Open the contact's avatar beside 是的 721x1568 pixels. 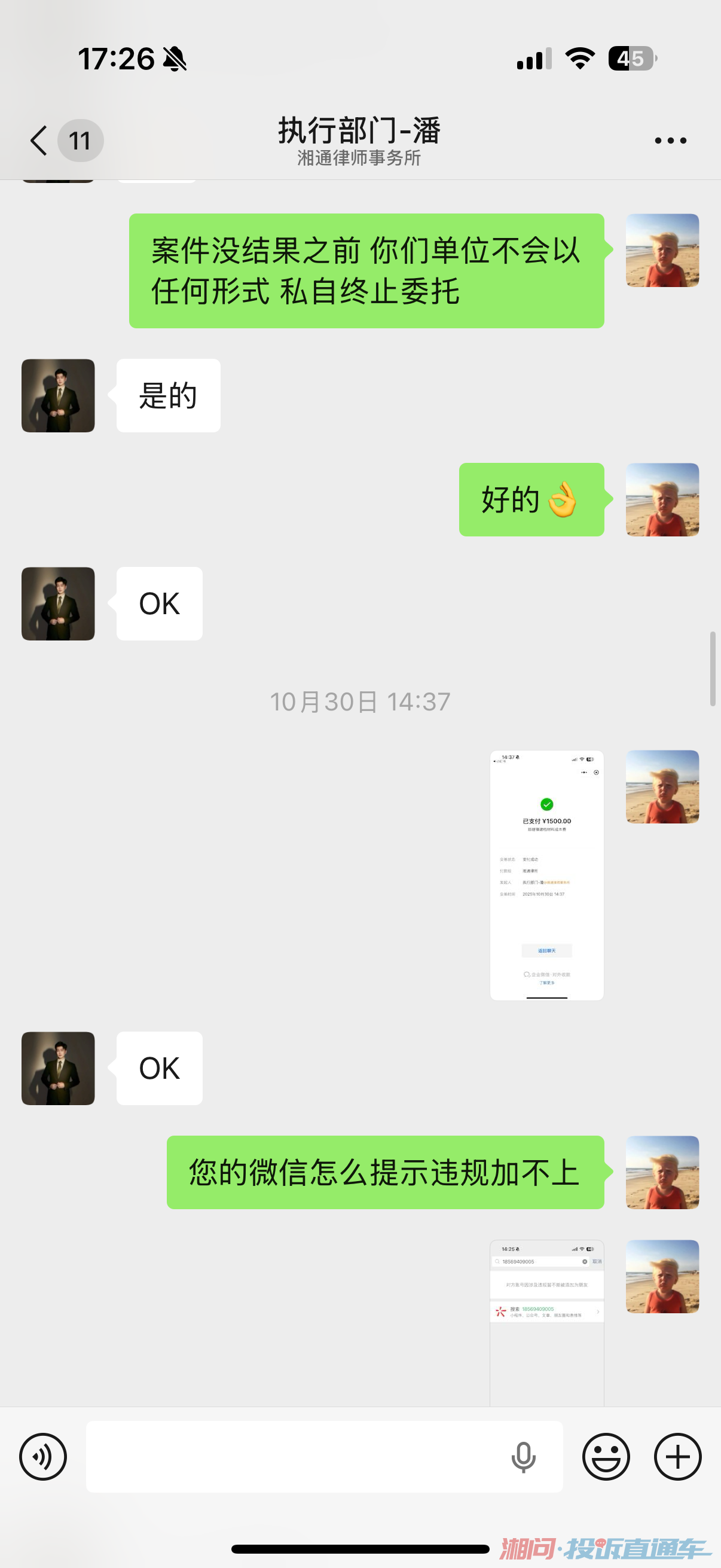[x=59, y=396]
